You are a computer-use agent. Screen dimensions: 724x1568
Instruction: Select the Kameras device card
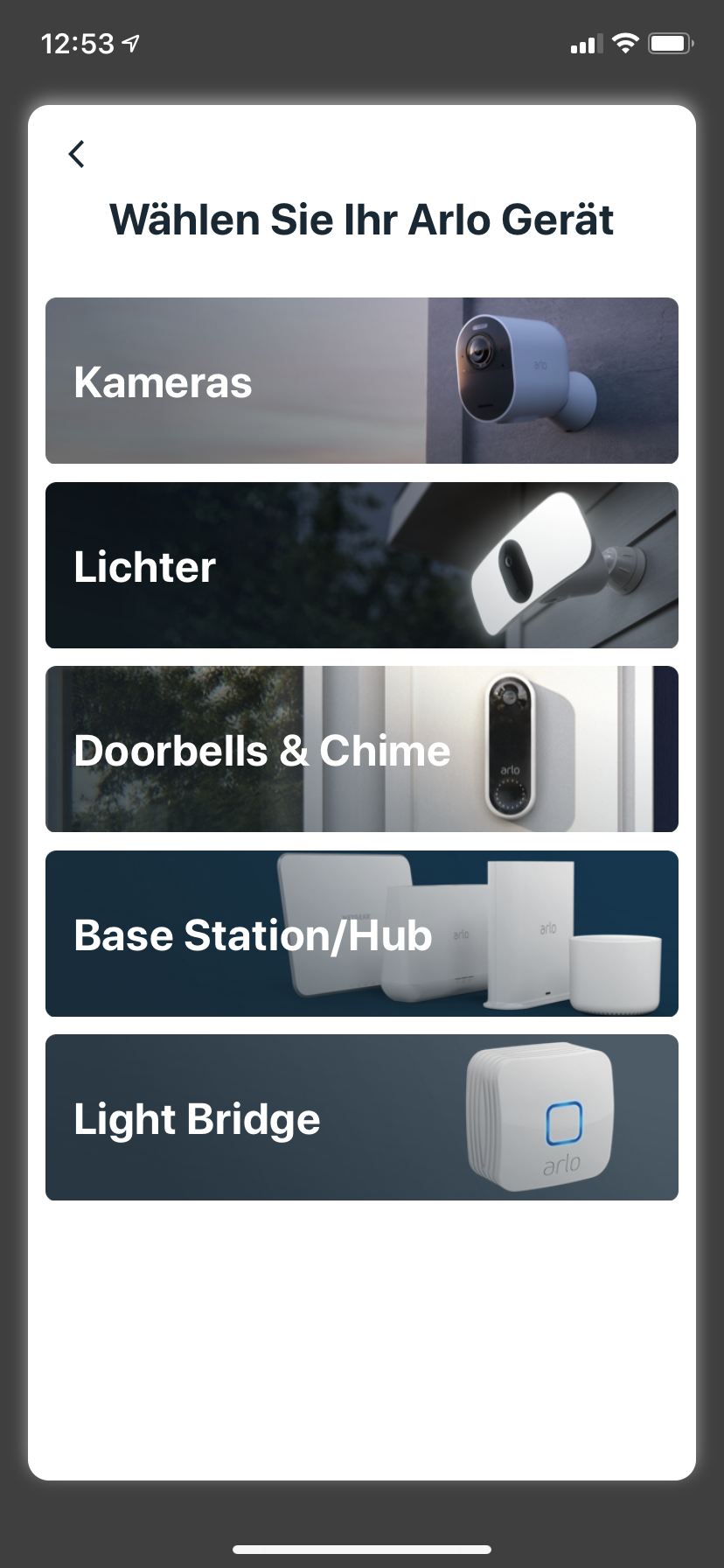coord(361,381)
